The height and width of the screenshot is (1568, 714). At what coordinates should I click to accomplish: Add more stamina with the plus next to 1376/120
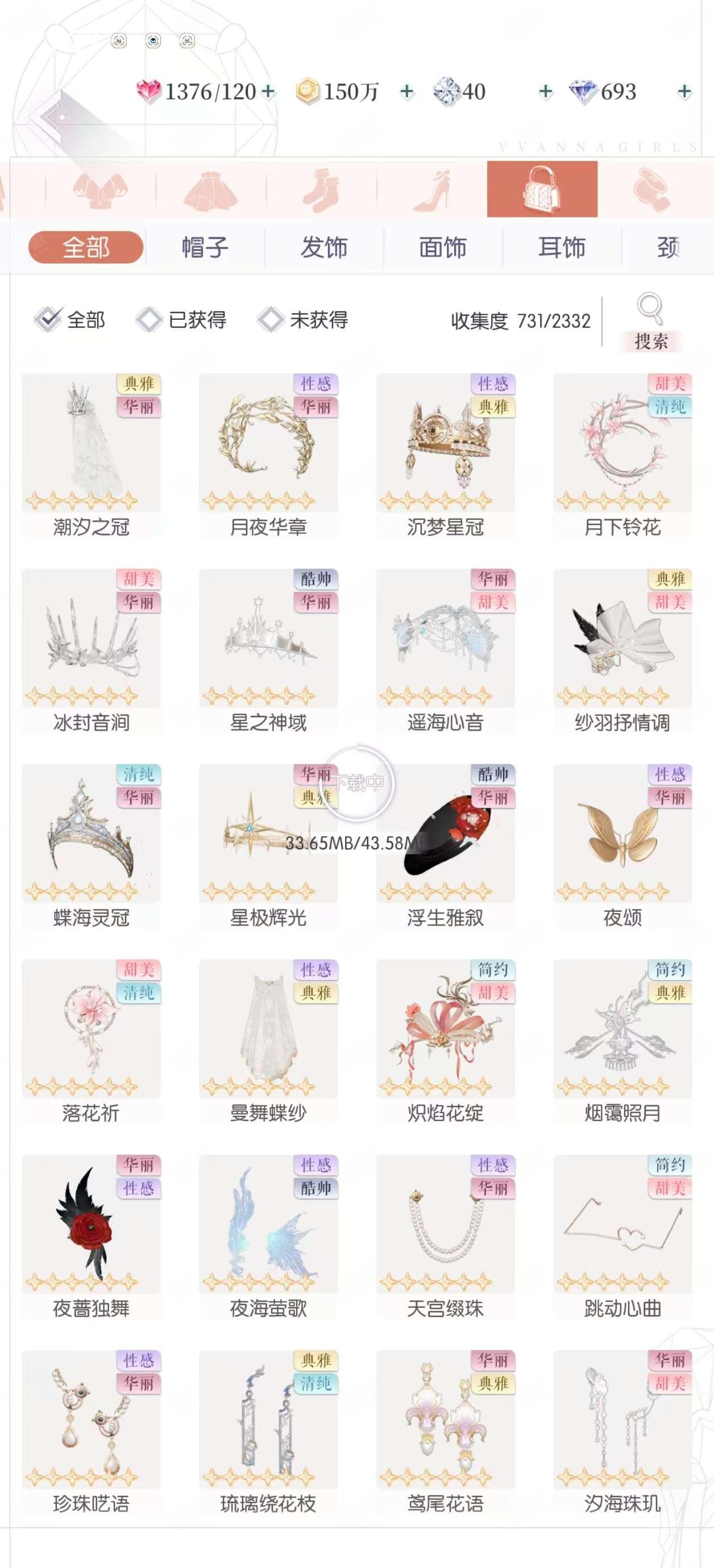click(x=268, y=92)
